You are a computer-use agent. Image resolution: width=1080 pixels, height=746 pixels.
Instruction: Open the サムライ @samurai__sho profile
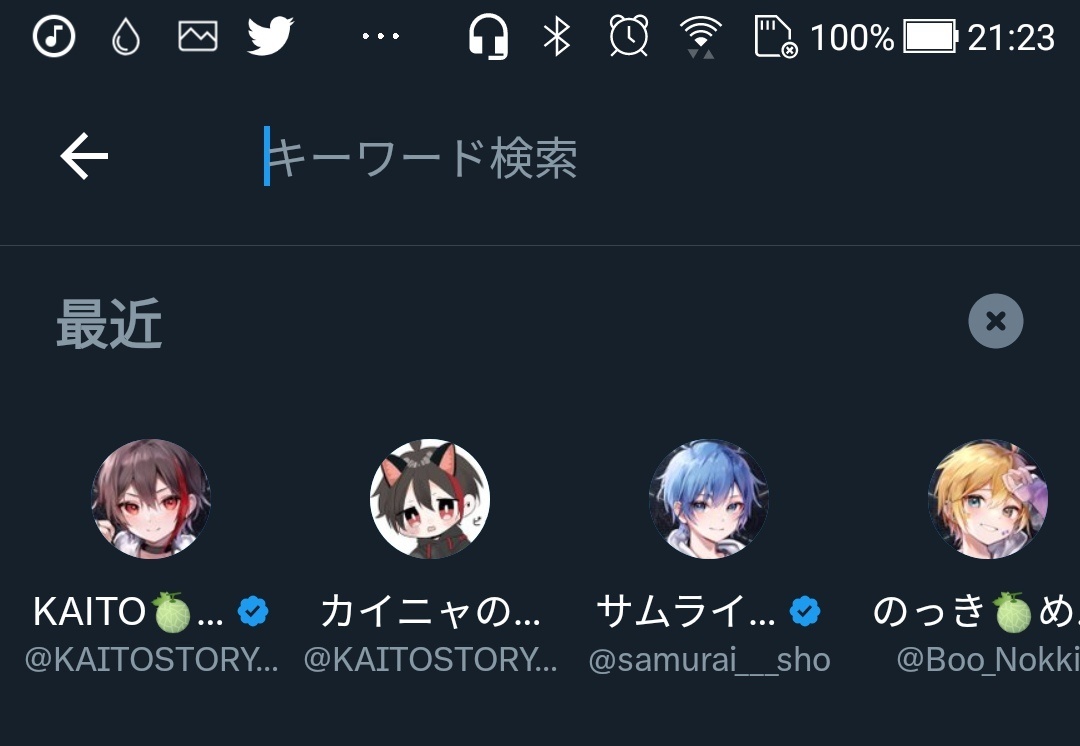tap(708, 499)
